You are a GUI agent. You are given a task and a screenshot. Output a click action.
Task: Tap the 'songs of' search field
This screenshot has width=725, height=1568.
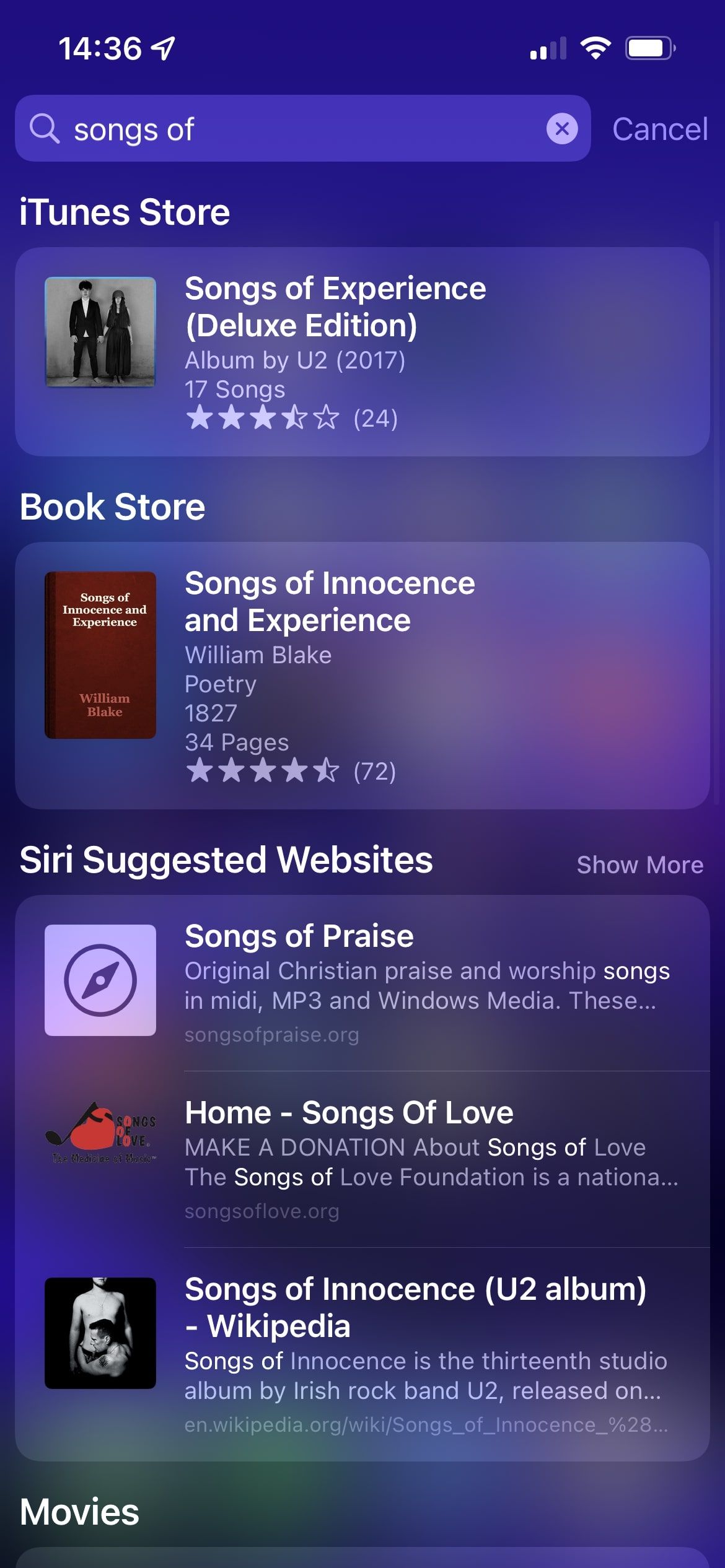pos(297,129)
